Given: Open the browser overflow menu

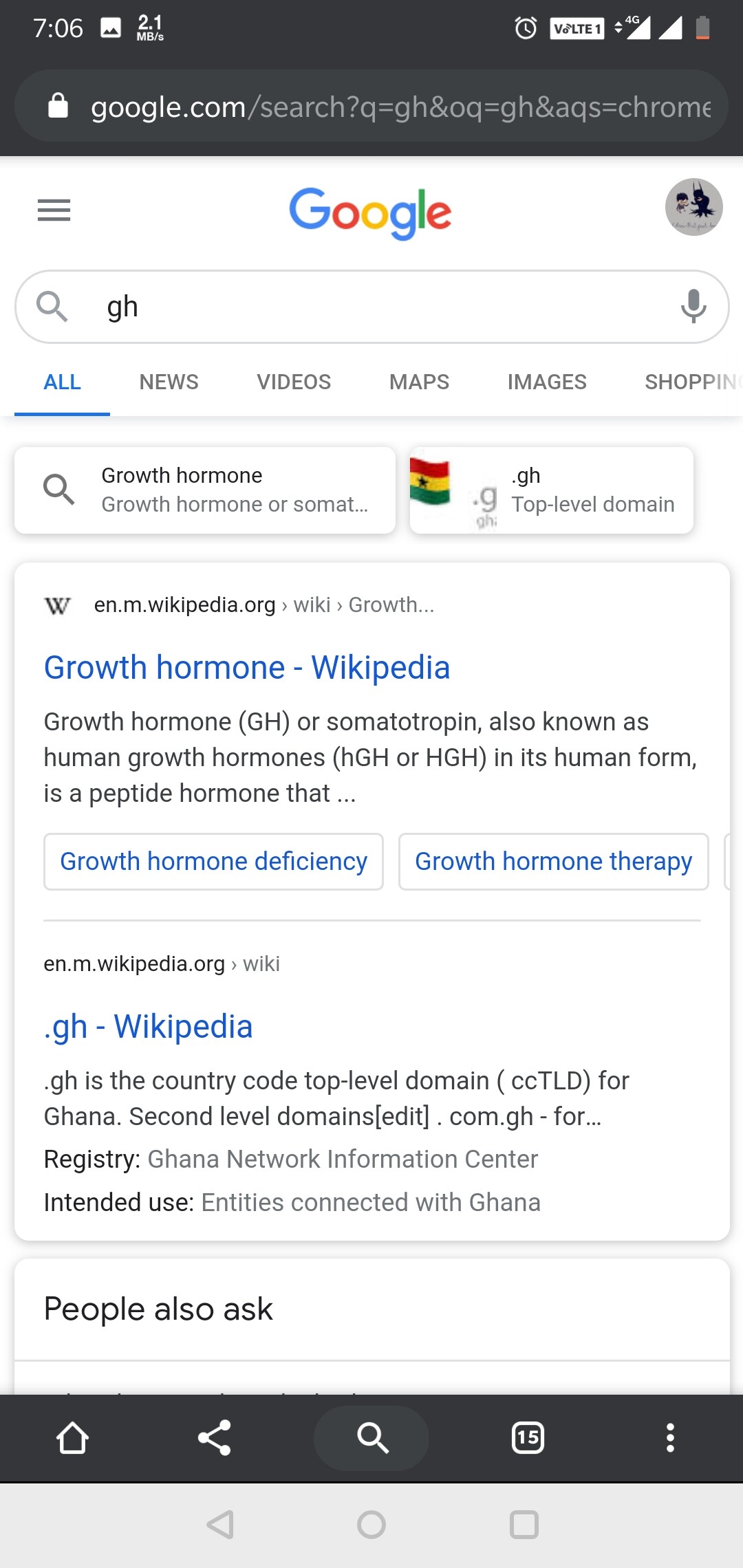Looking at the screenshot, I should point(670,1438).
